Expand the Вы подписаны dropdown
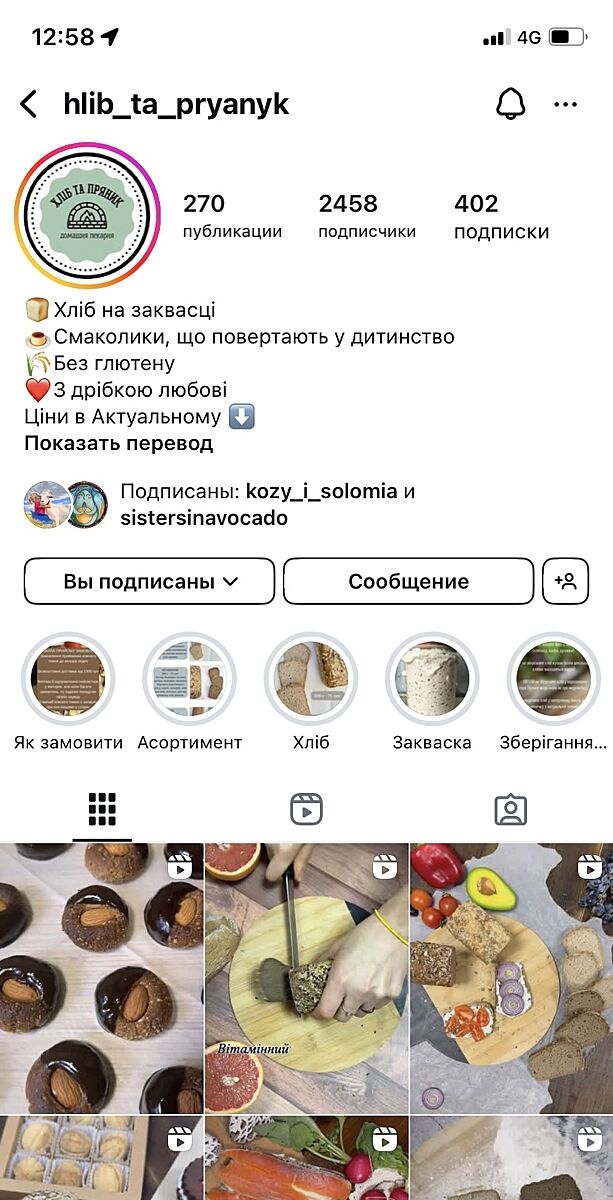Screen dimensions: 613x1200 [x=149, y=581]
